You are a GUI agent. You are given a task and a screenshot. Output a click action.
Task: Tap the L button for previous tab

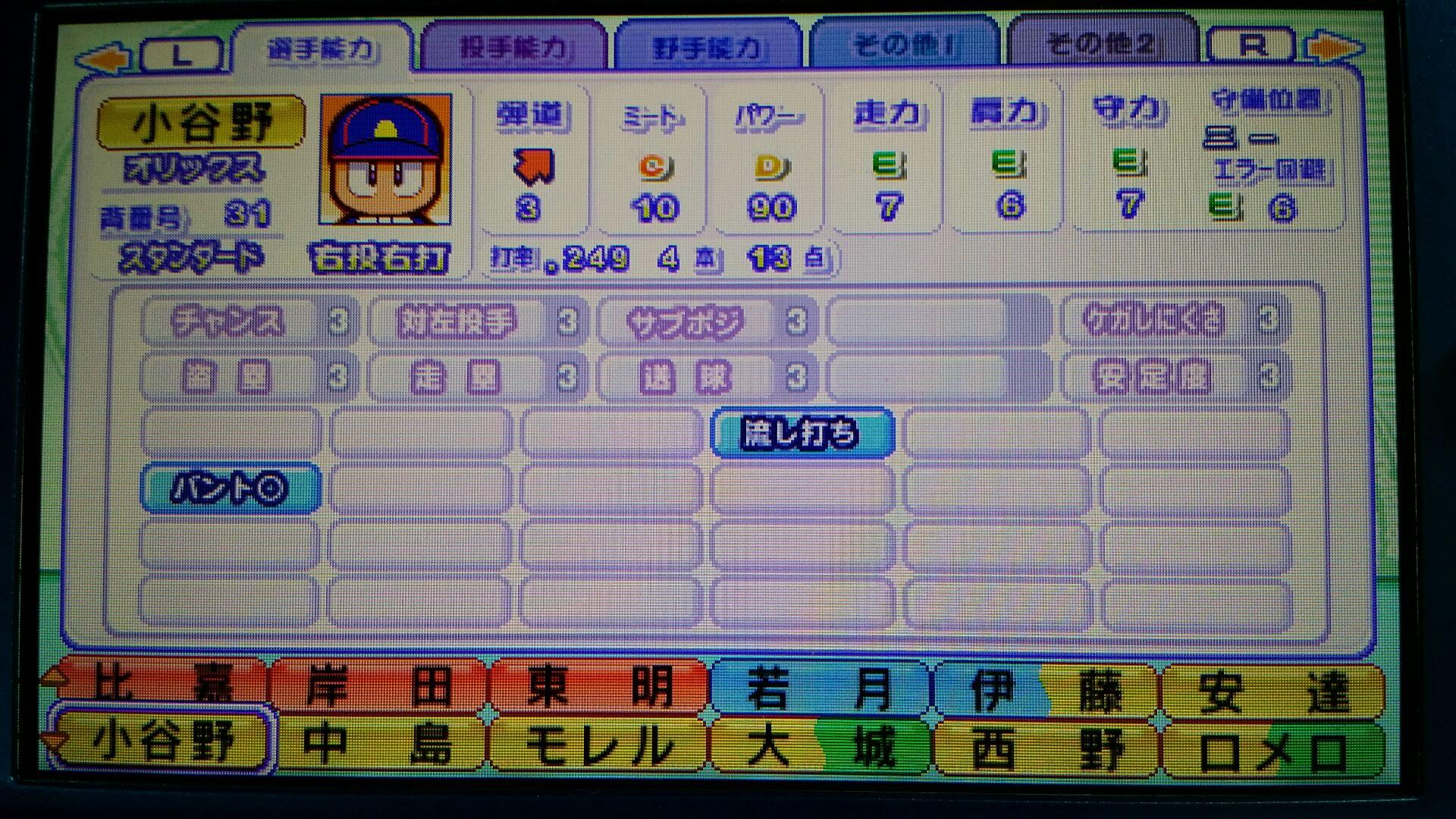182,55
